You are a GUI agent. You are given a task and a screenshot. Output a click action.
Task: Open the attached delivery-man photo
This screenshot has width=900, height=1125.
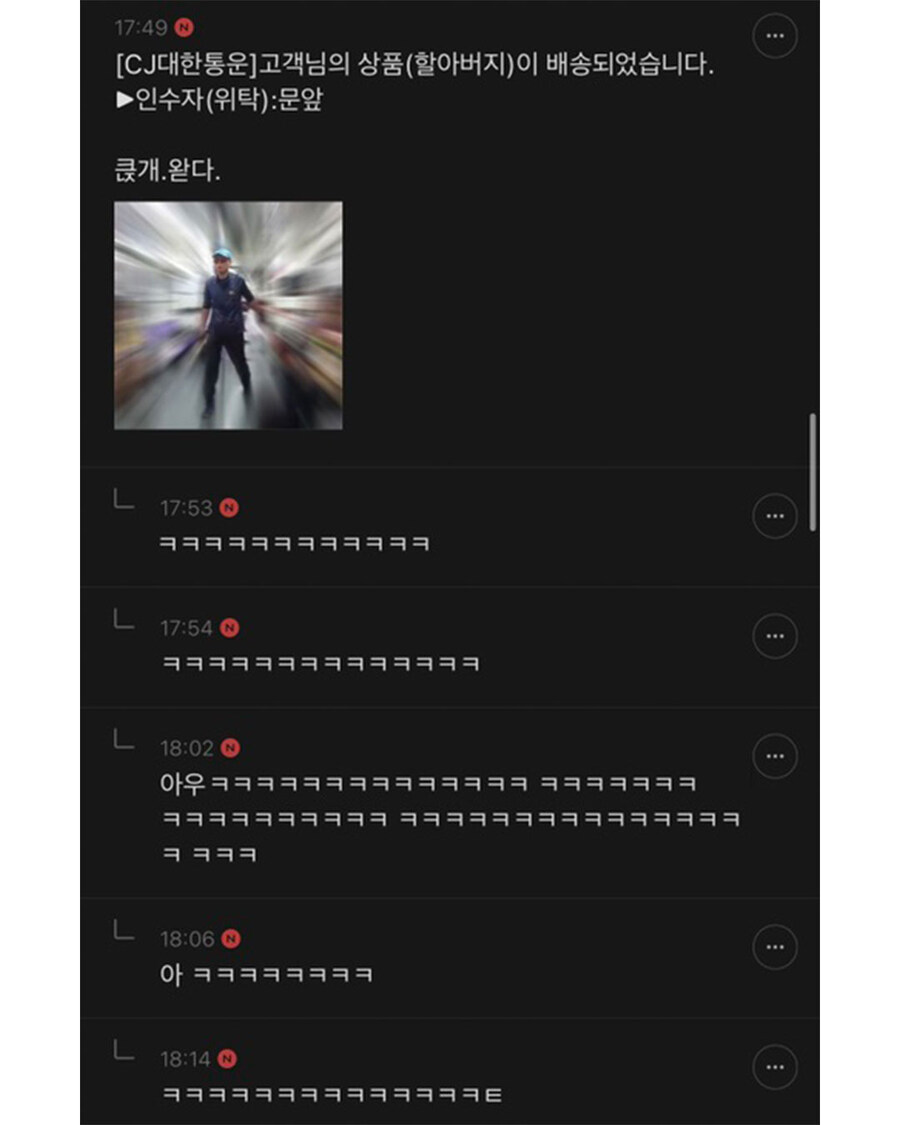pyautogui.click(x=228, y=315)
